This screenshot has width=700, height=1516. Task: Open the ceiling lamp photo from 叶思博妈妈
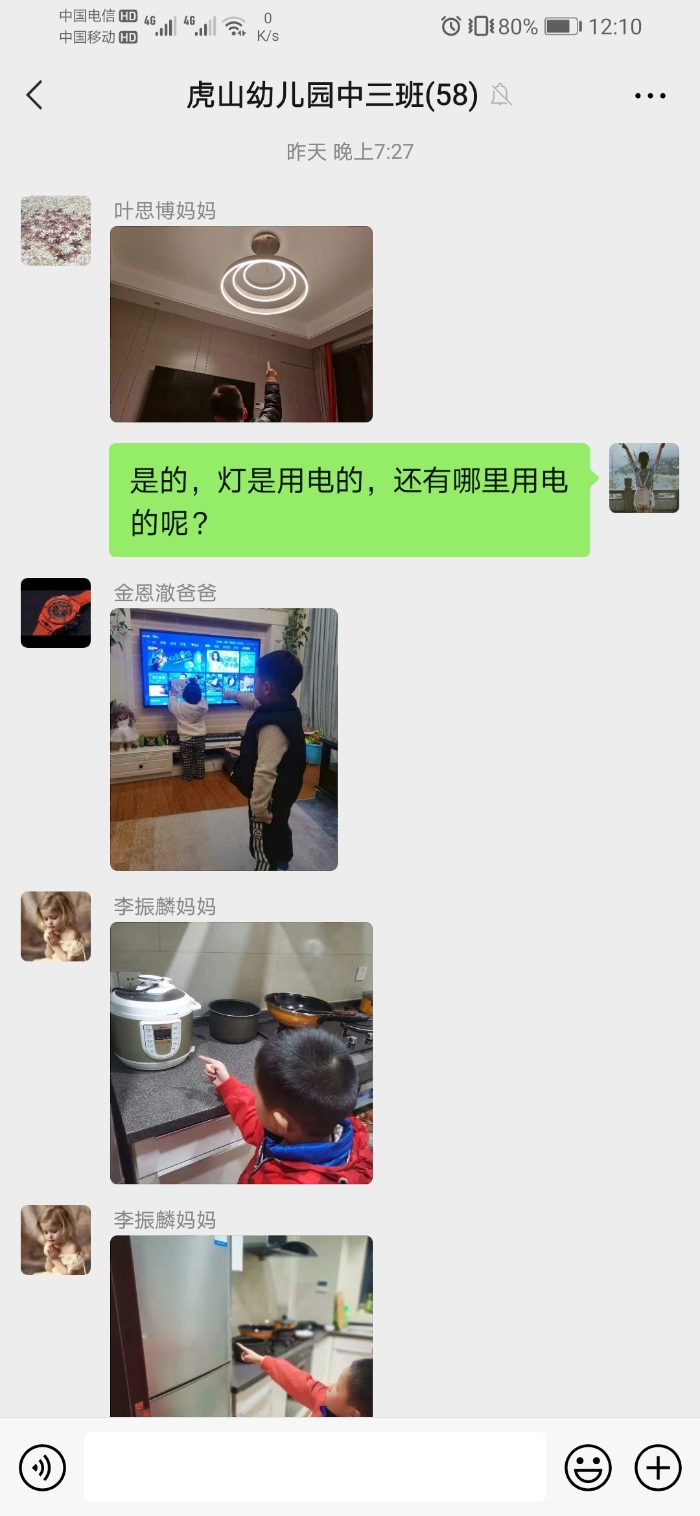(x=241, y=324)
